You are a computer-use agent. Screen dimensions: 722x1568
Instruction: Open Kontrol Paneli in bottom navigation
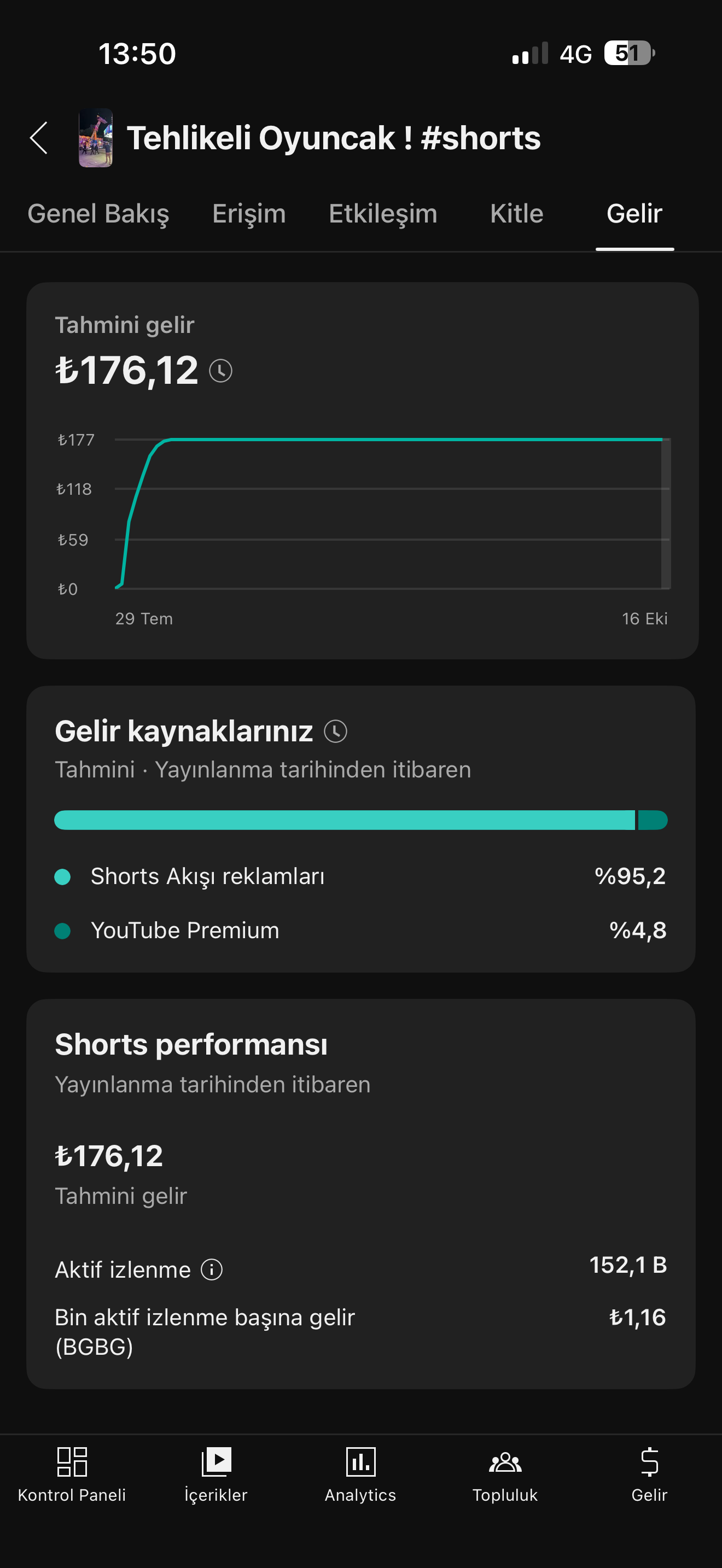(x=72, y=1475)
